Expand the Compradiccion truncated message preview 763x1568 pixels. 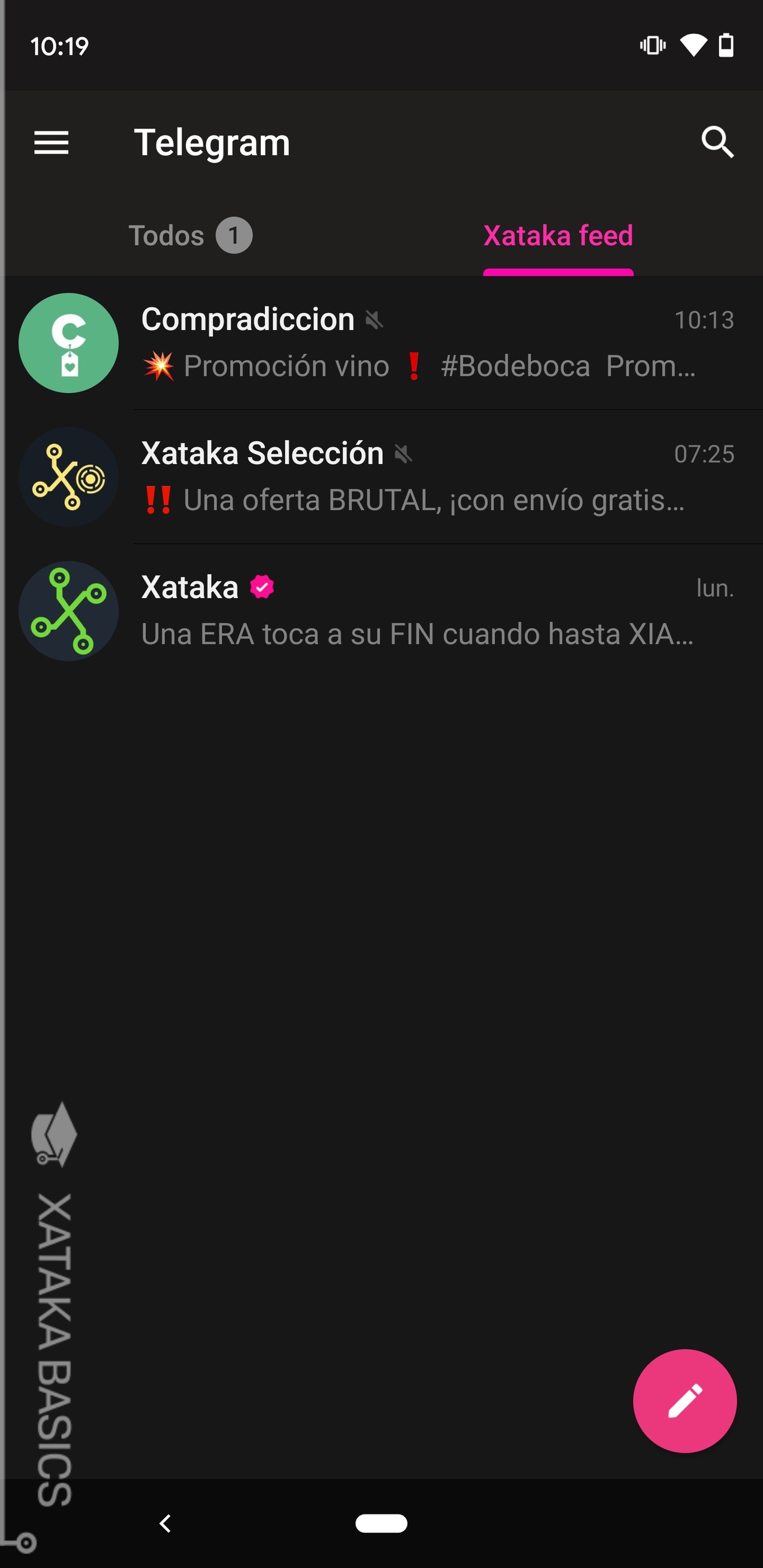point(420,366)
